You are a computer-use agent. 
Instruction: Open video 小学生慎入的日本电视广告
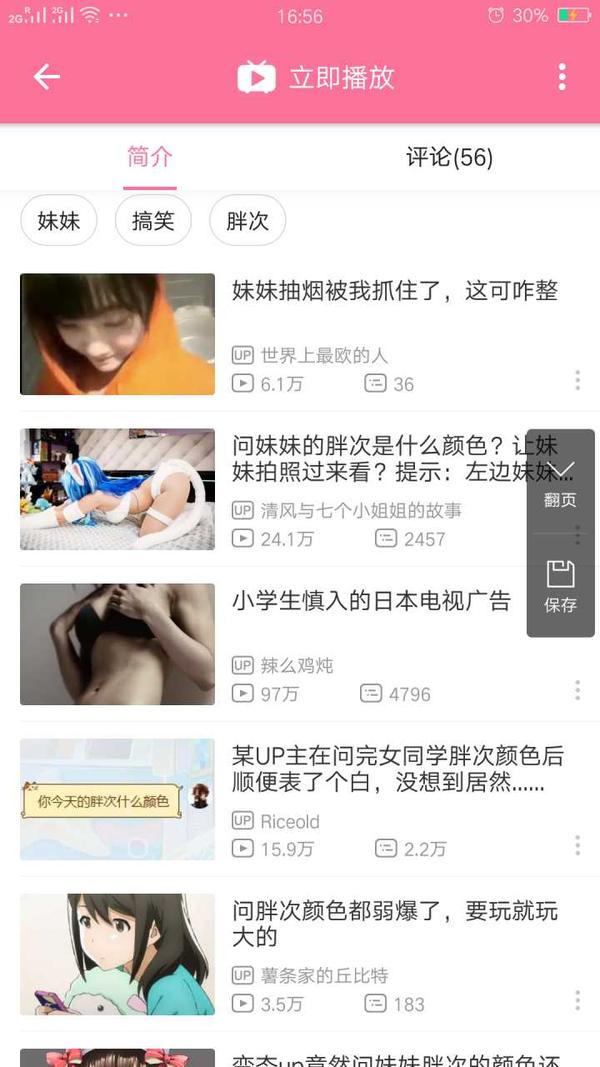[x=371, y=601]
